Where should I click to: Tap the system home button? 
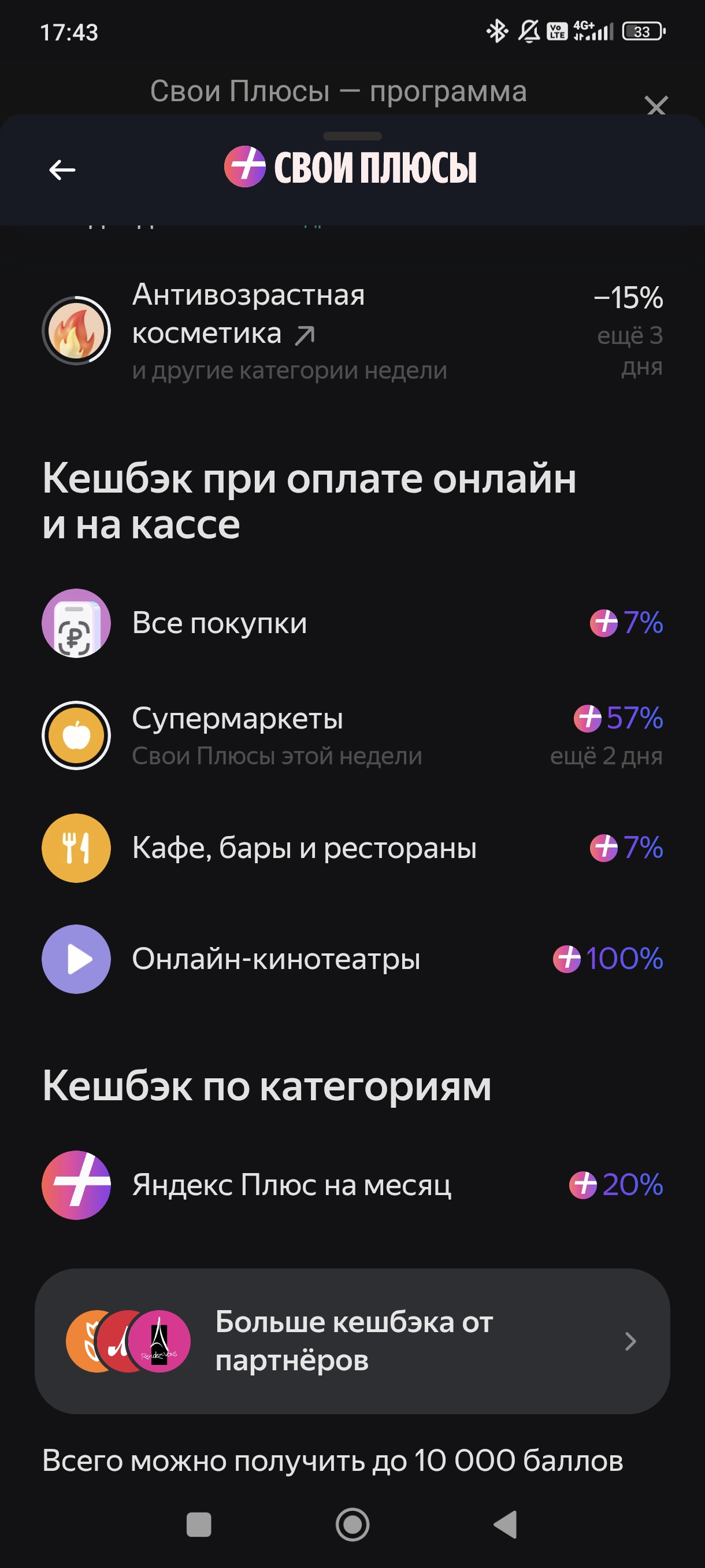[x=352, y=1524]
